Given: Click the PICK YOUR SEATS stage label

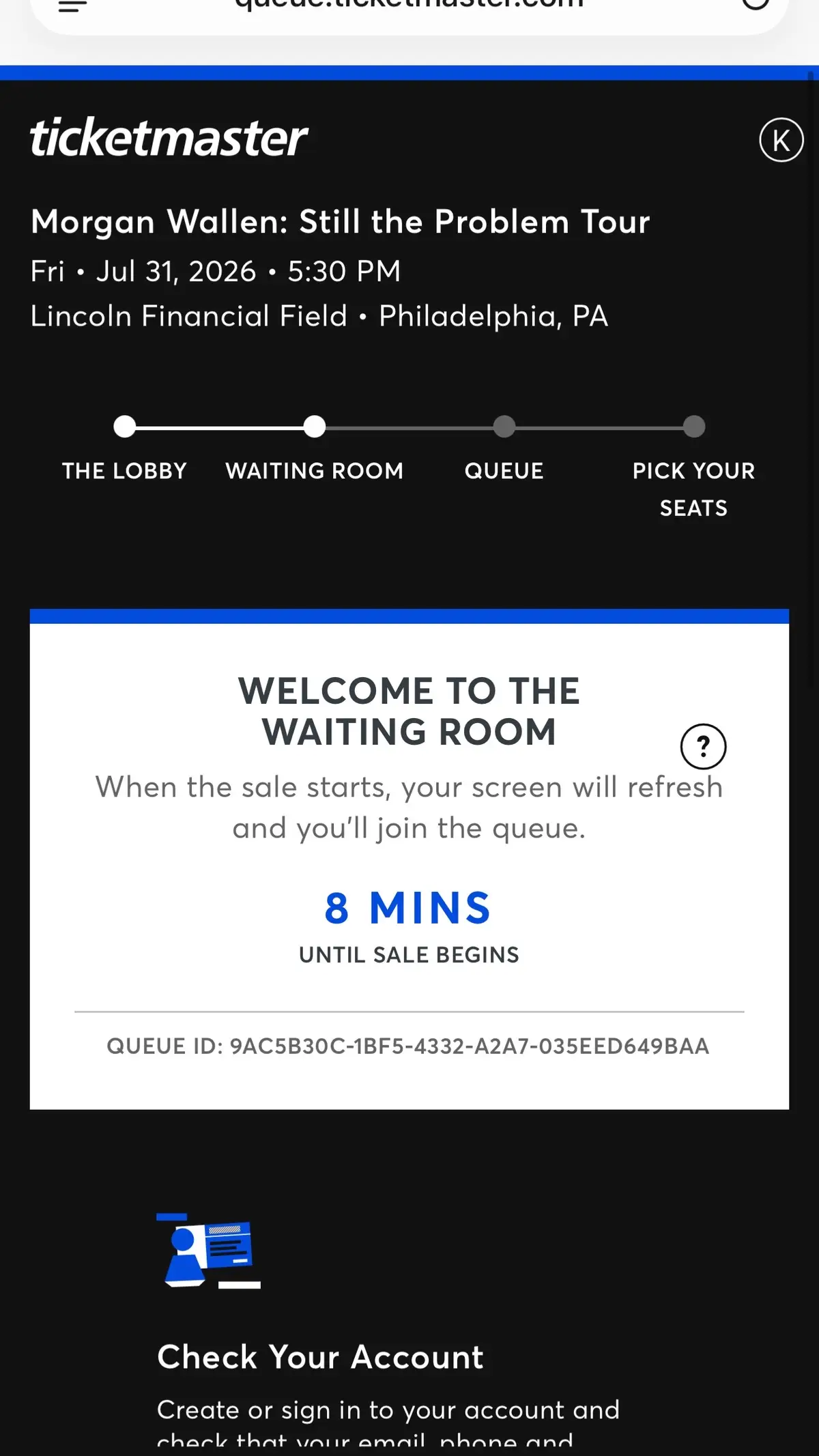Looking at the screenshot, I should click(693, 488).
